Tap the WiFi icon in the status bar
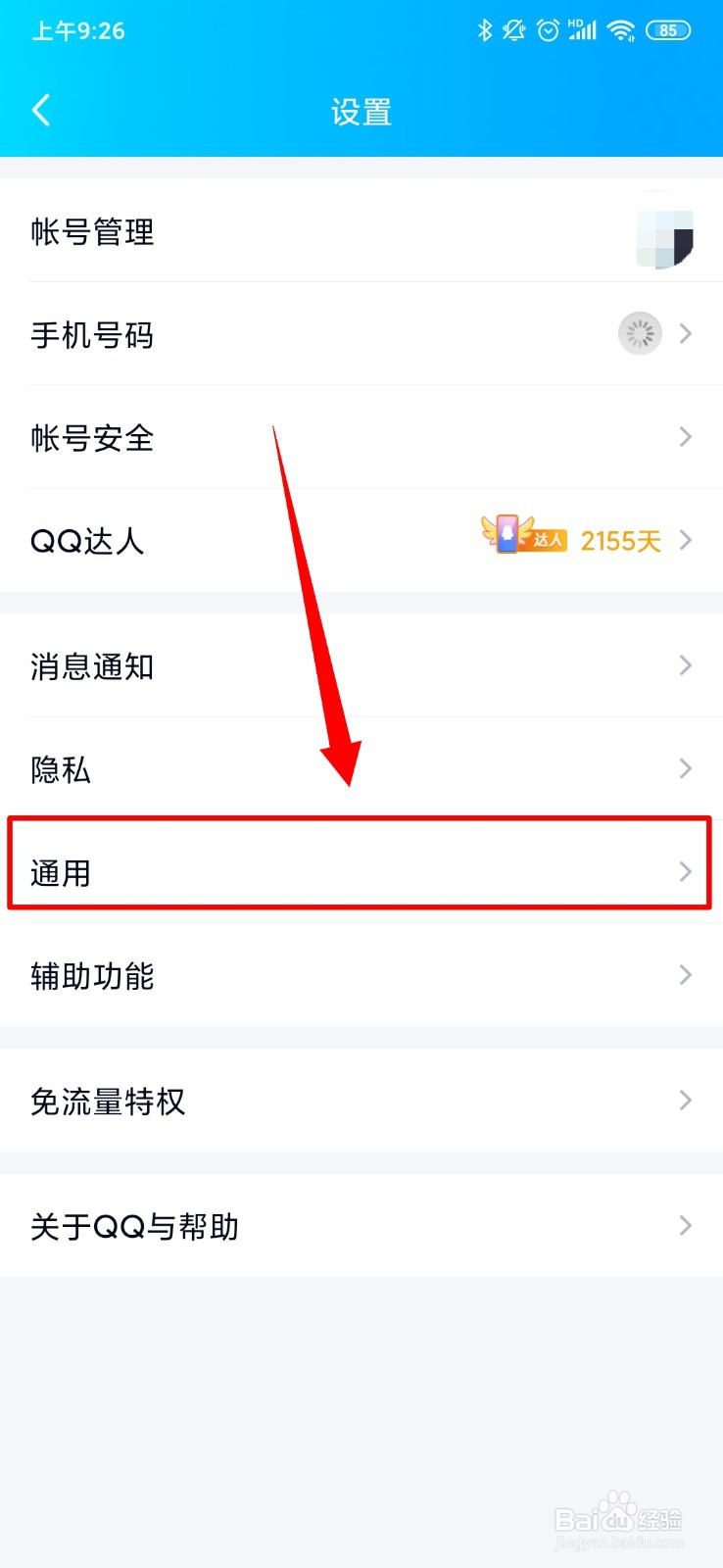Screen dimensions: 723x1568 (620, 30)
